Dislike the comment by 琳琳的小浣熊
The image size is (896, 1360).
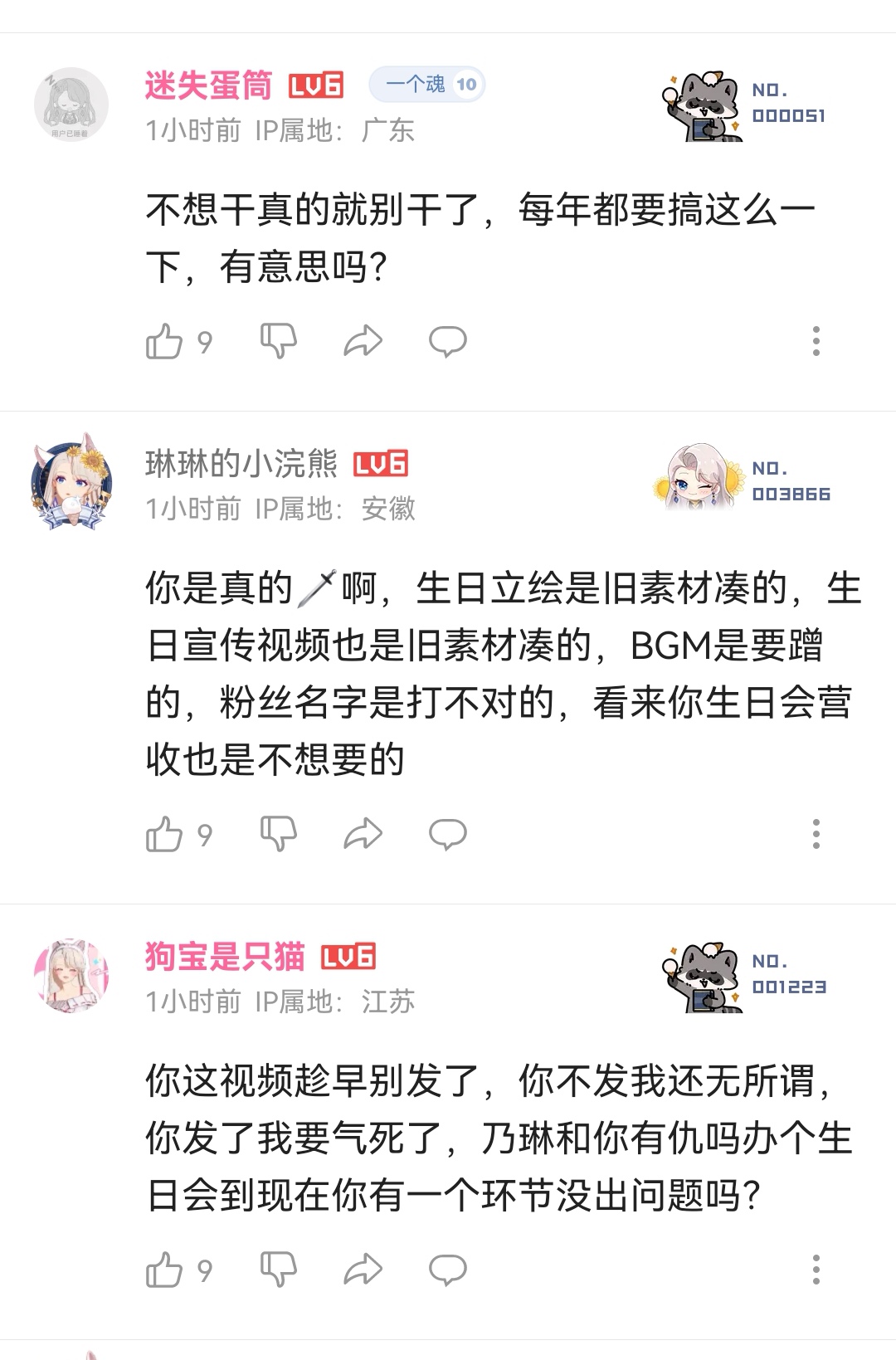279,834
